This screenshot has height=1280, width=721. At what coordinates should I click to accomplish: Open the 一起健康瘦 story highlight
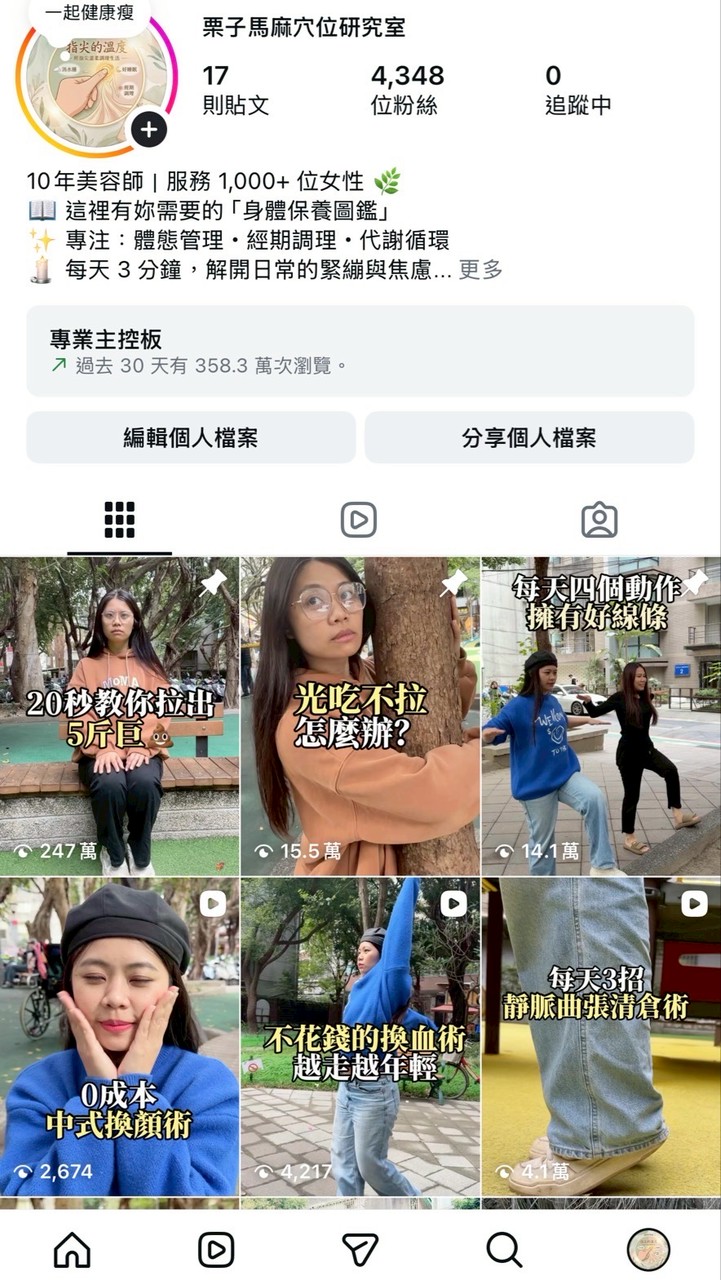tap(85, 70)
